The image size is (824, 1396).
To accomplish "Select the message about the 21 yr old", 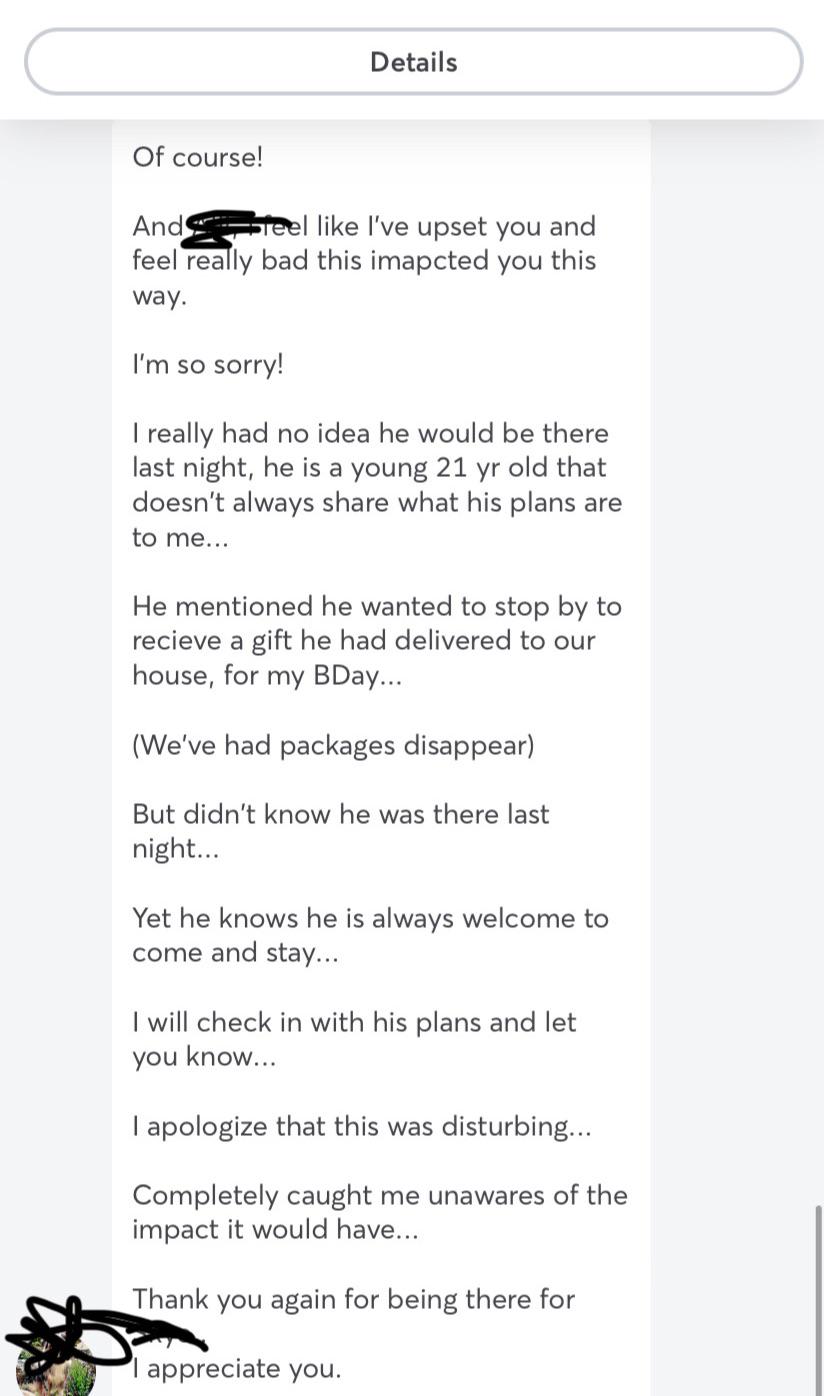I will click(377, 485).
